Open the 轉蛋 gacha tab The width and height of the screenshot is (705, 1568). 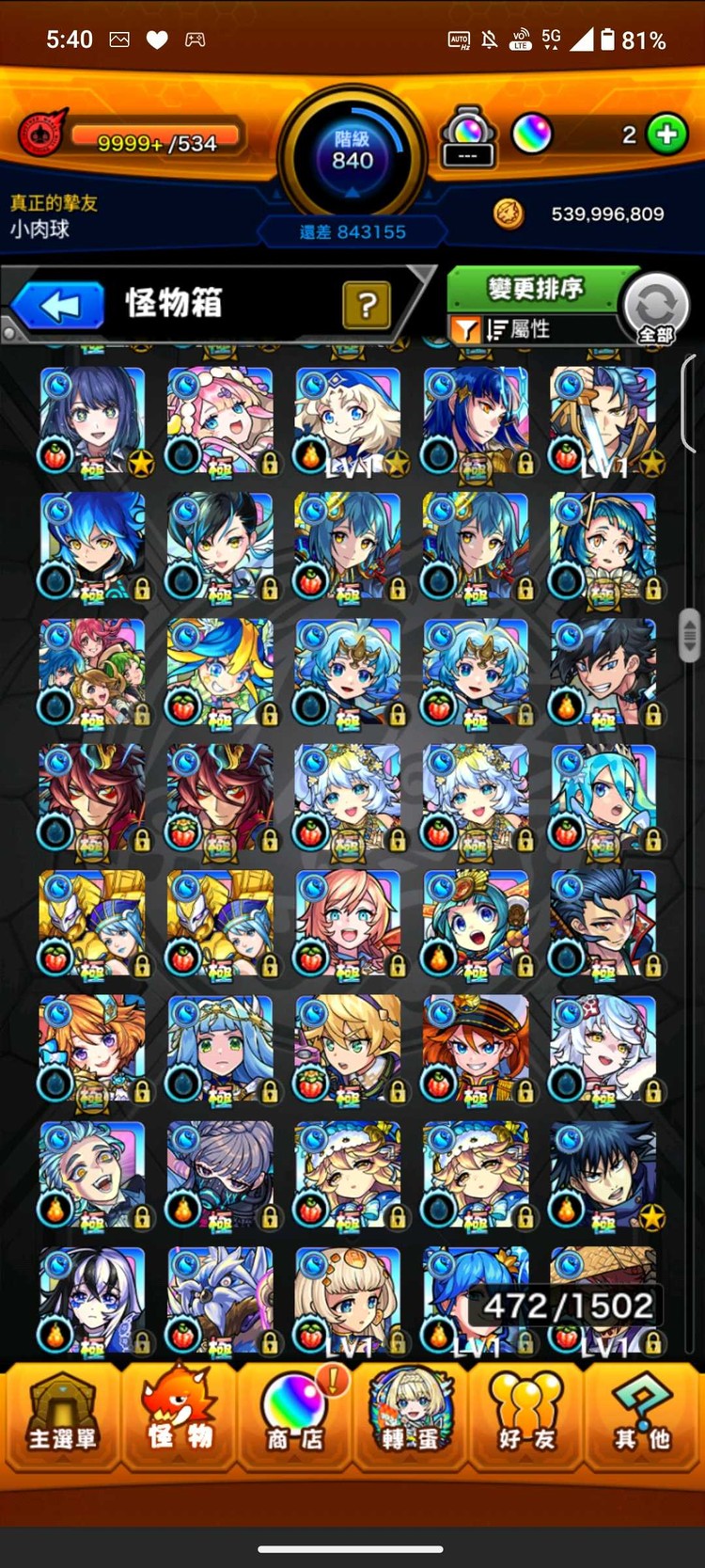click(410, 1416)
